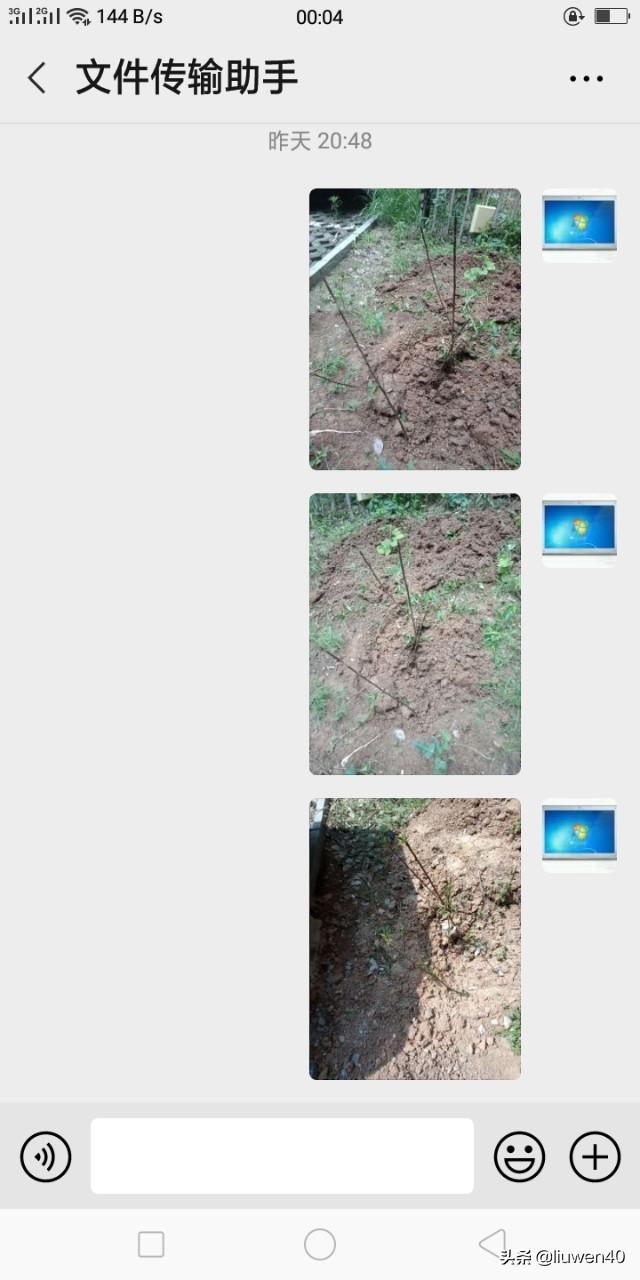640x1280 pixels.
Task: Go back from the 文件传输助手 chat
Action: coord(38,78)
